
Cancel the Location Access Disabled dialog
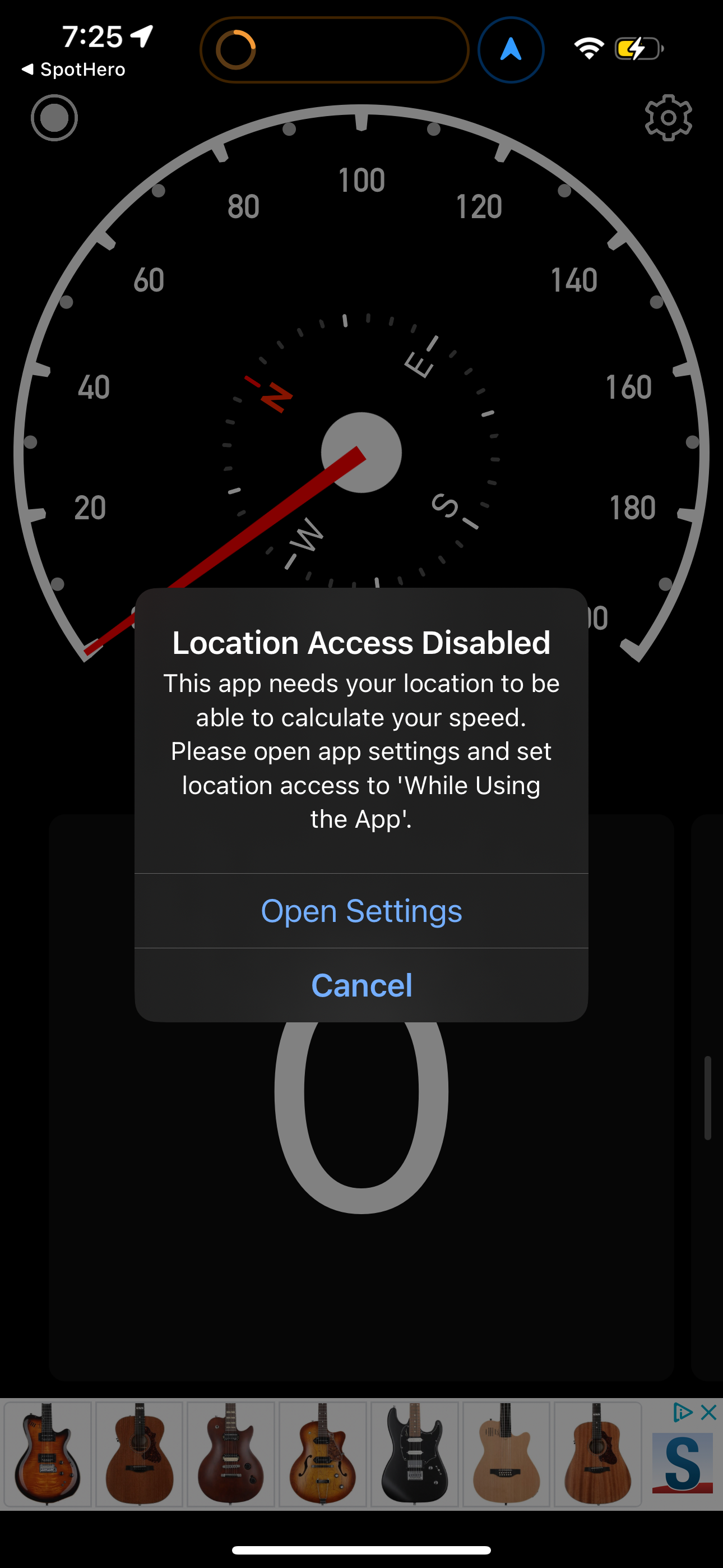click(x=361, y=984)
